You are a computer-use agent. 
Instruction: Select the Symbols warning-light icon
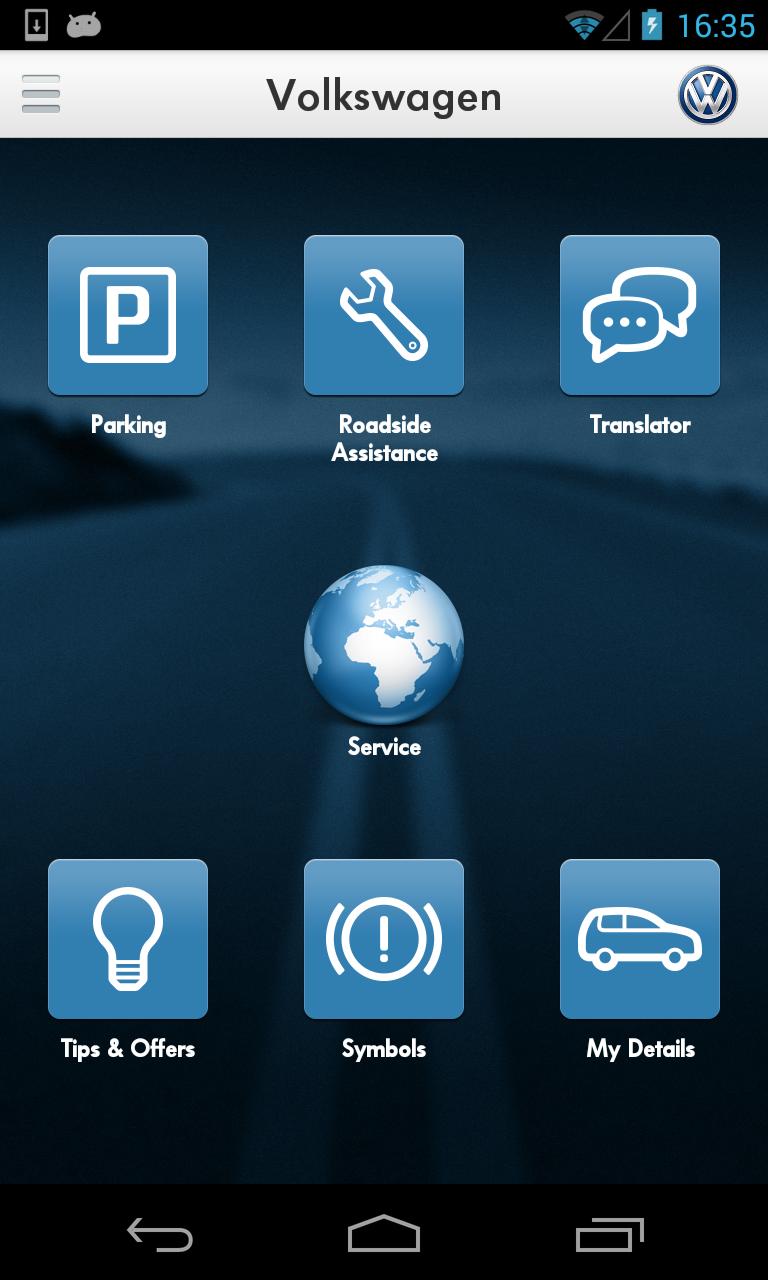click(x=384, y=938)
